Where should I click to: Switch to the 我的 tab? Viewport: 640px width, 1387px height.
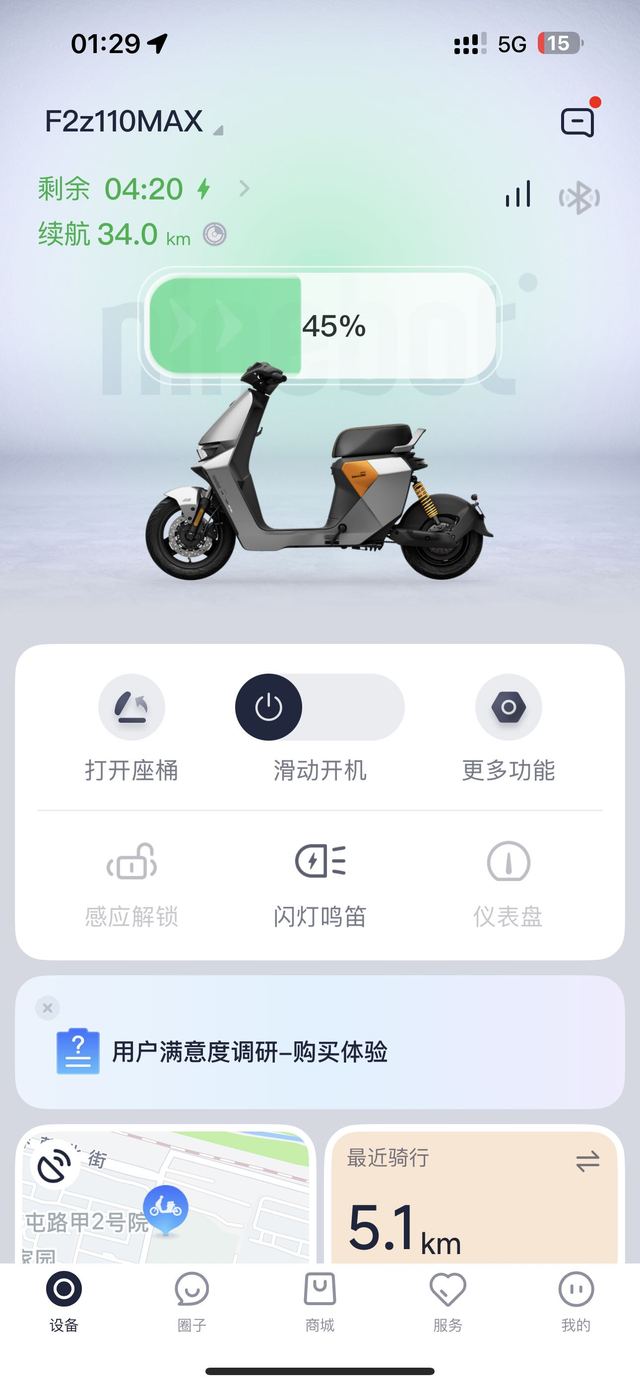point(575,1302)
